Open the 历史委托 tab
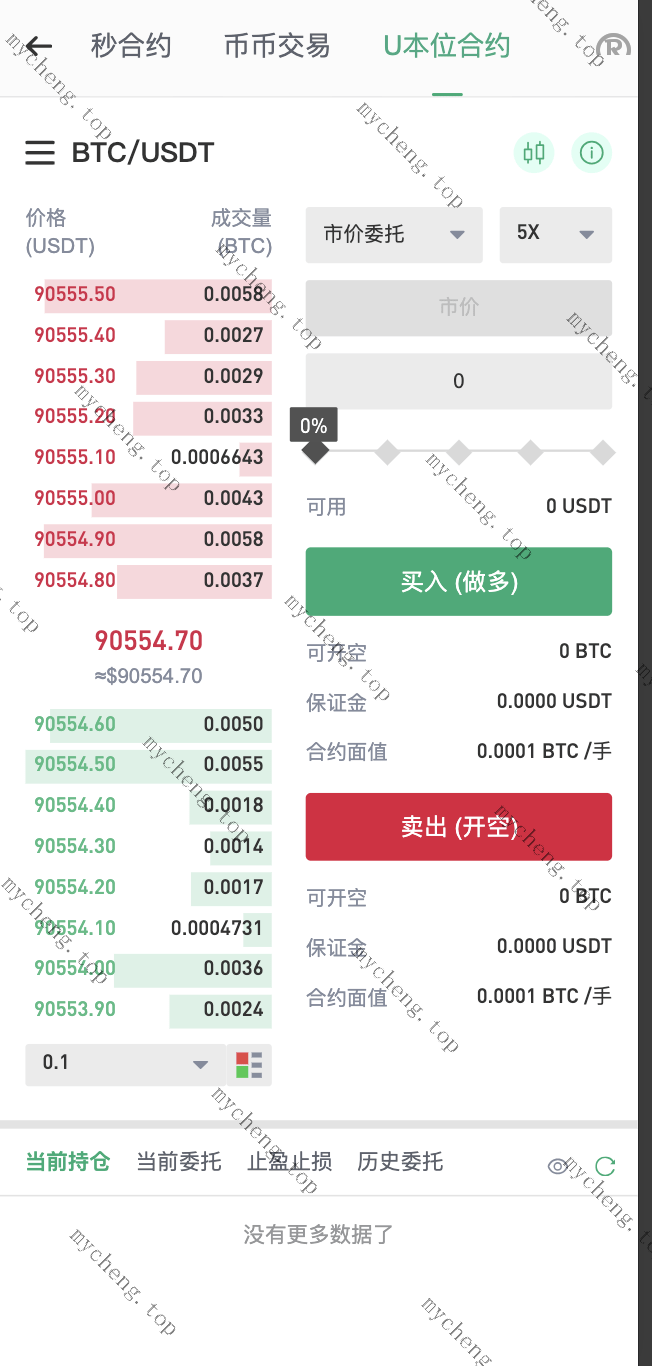Image resolution: width=652 pixels, height=1366 pixels. [x=400, y=1162]
